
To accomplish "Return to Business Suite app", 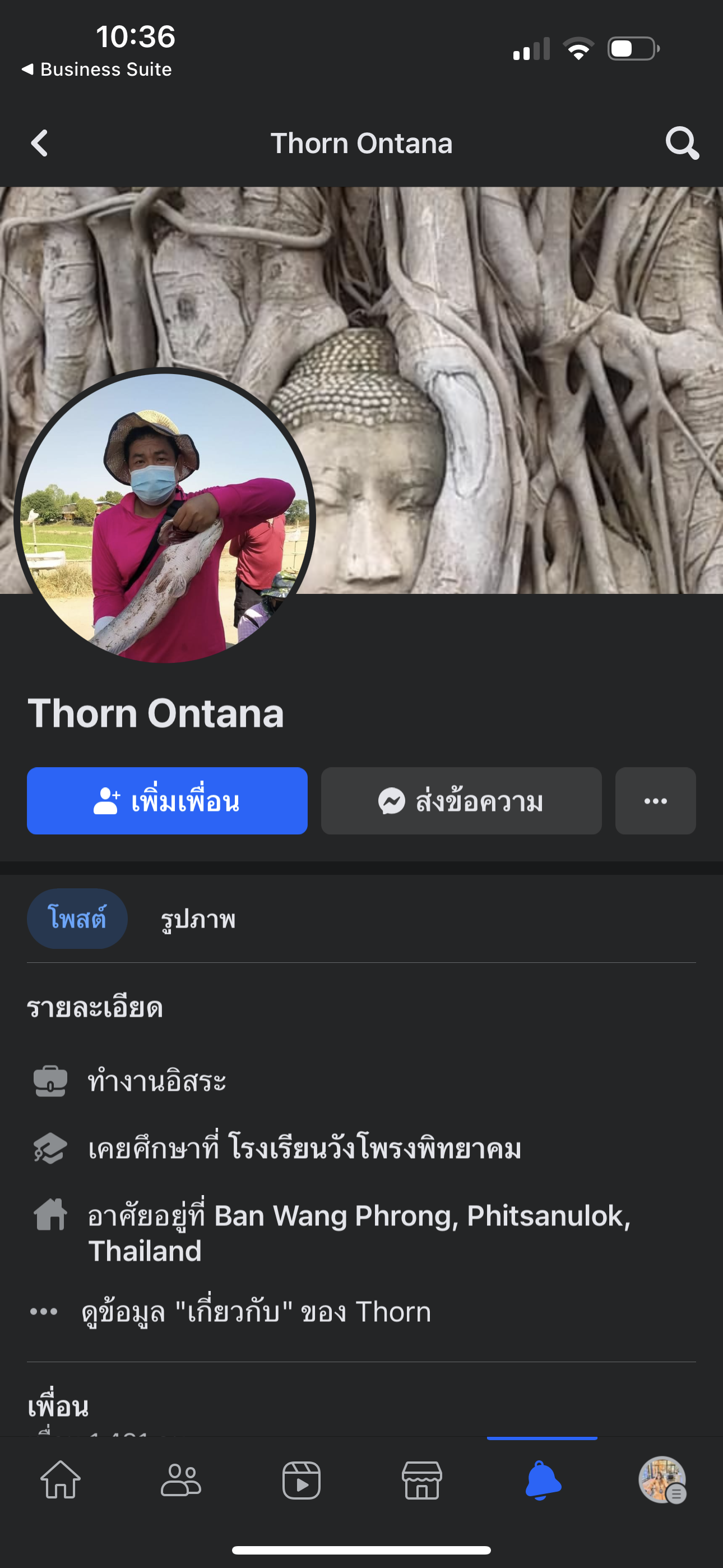I will tap(98, 70).
